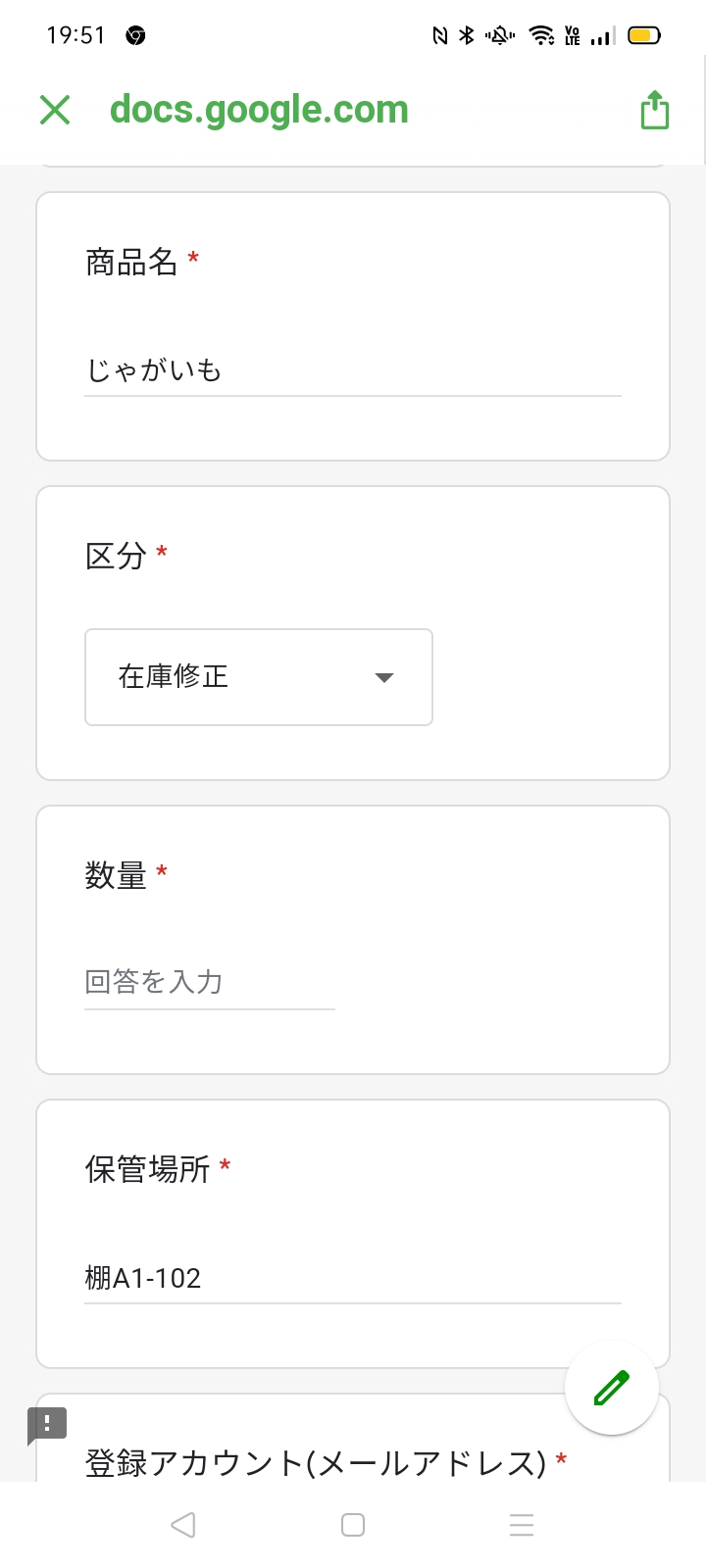The height and width of the screenshot is (1568, 706).
Task: Open the report problem feedback icon
Action: (x=47, y=1426)
